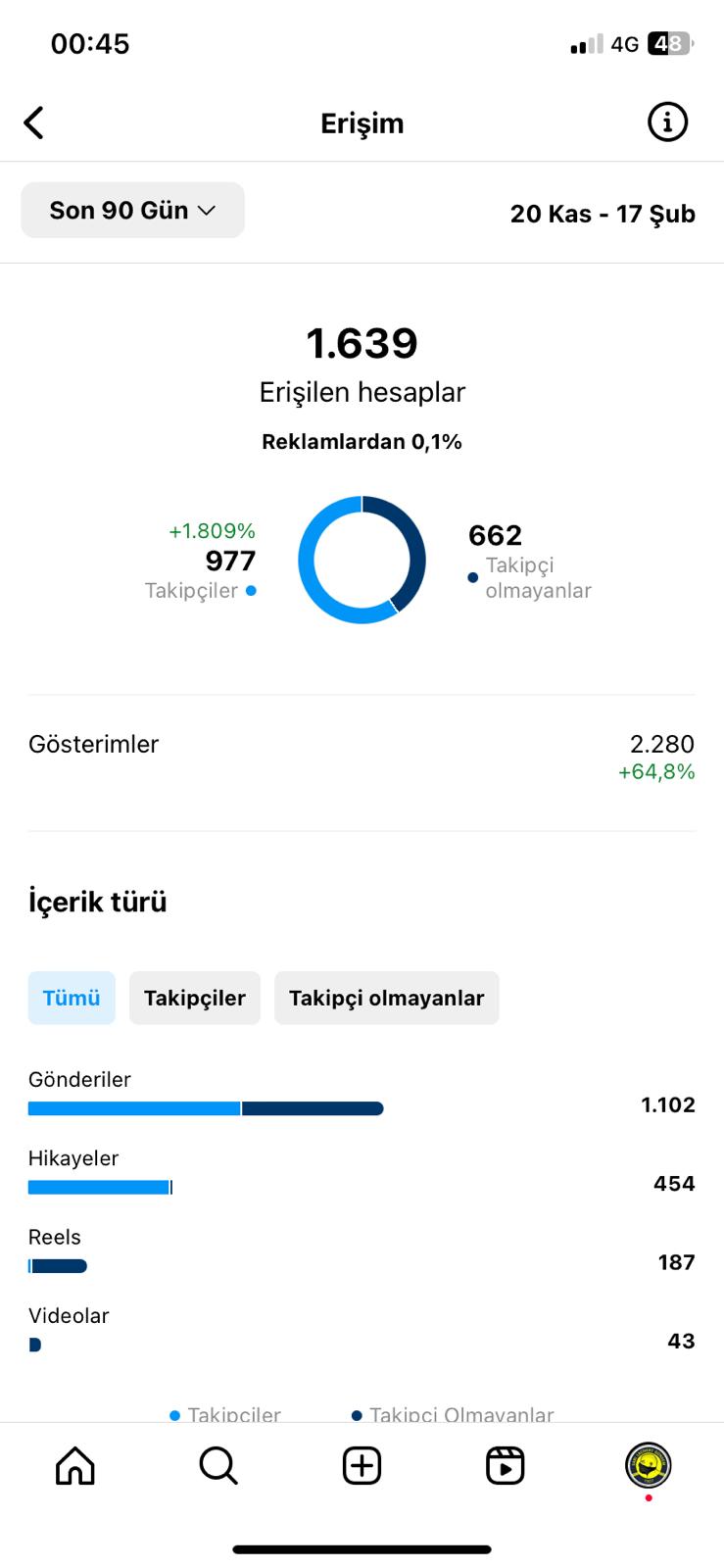Image resolution: width=724 pixels, height=1568 pixels.
Task: Switch to the Takipçi olmayanlar filter chip
Action: tap(387, 998)
